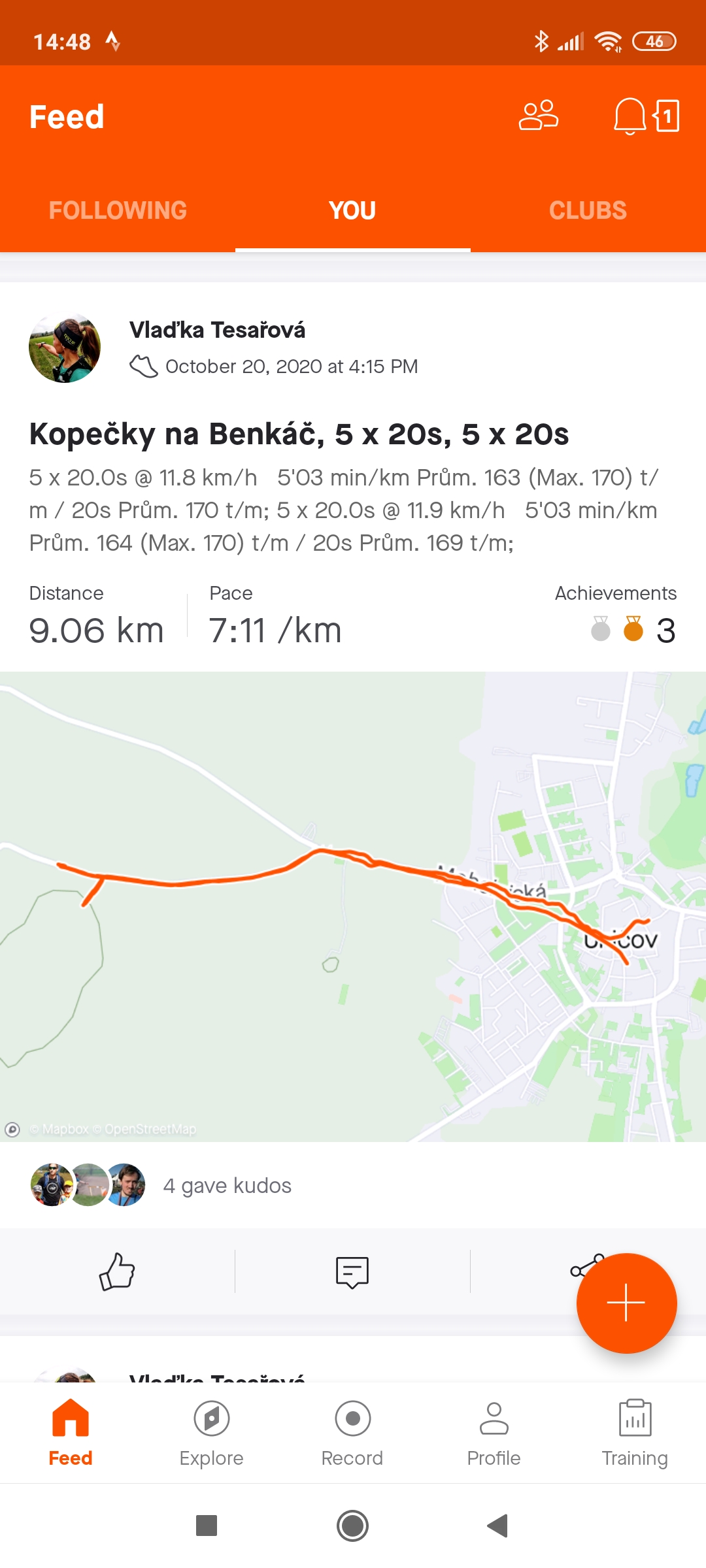The width and height of the screenshot is (706, 1568).
Task: Open the Kopečky na Benkáč activity
Action: (x=299, y=434)
